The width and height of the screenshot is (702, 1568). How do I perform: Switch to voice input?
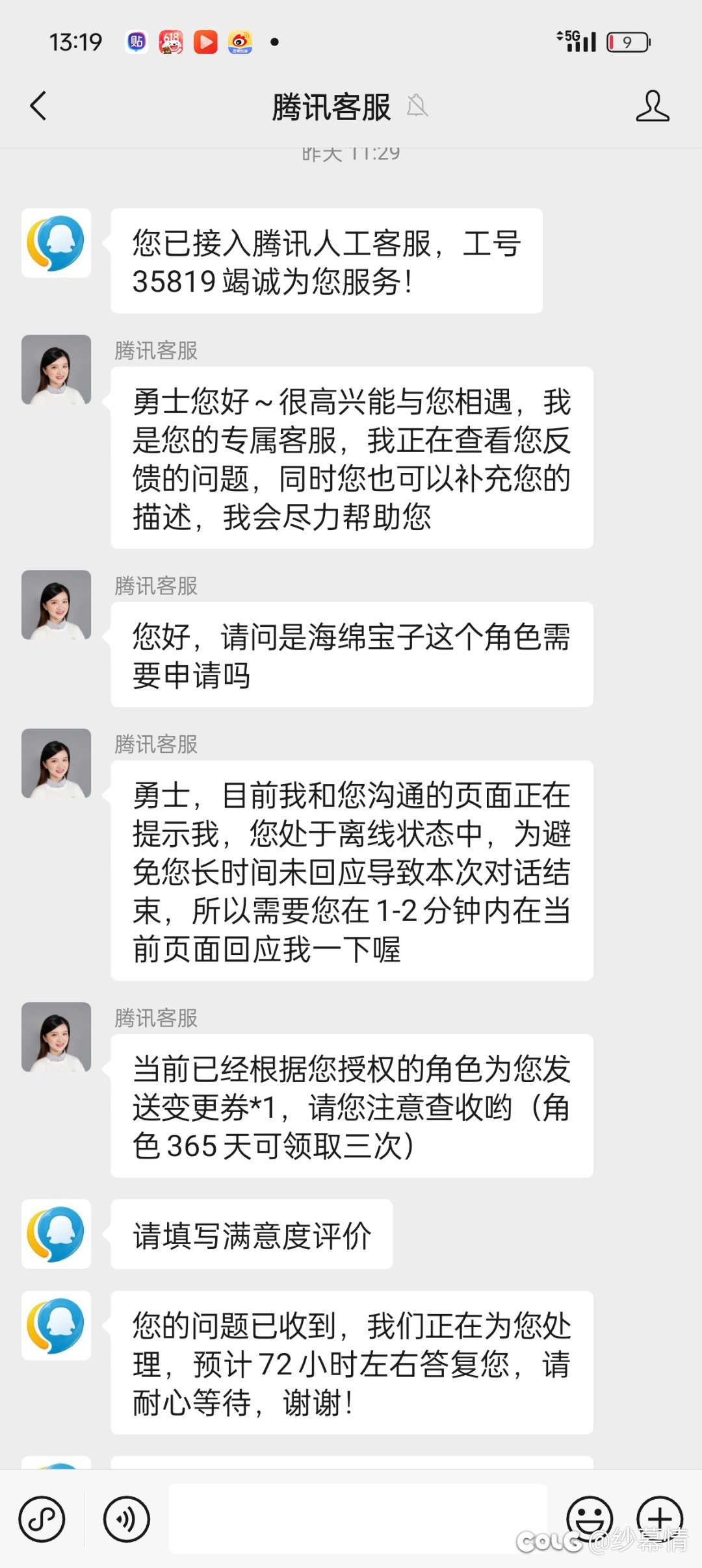pyautogui.click(x=127, y=1519)
